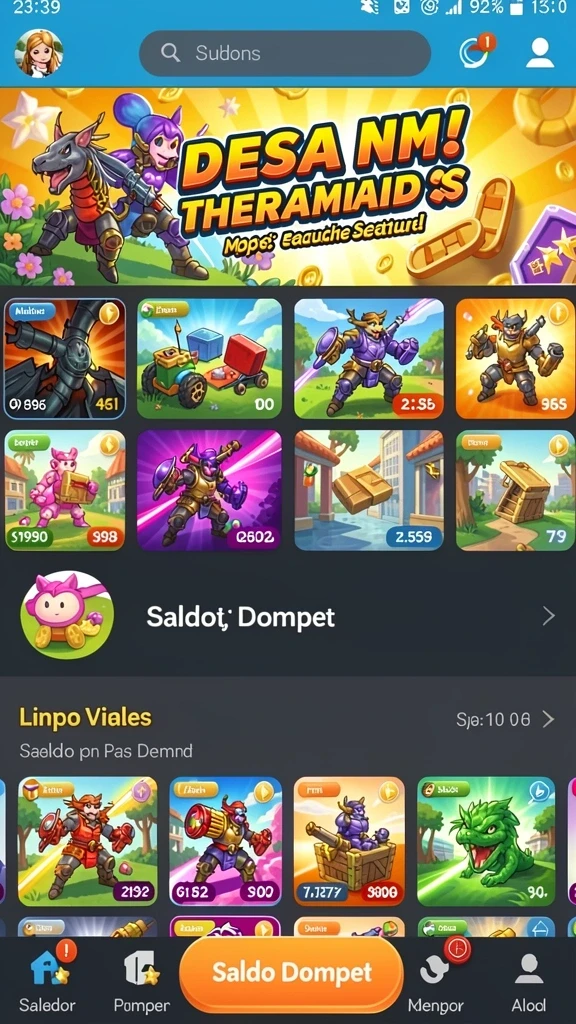Viewport: 576px width, 1024px height.
Task: Open the pink character tile labeled 998
Action: point(65,490)
